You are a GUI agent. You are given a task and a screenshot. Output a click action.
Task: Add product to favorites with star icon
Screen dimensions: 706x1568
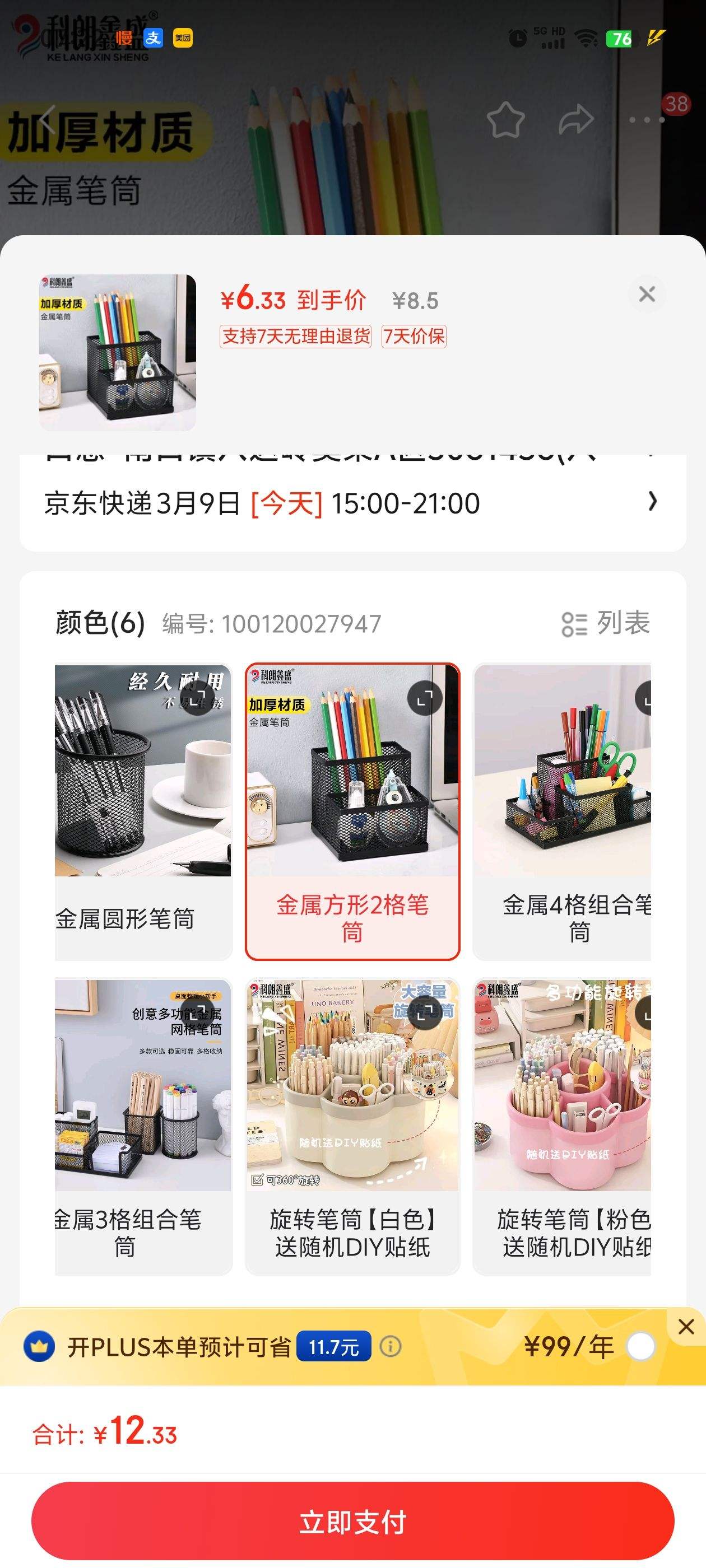[x=505, y=120]
